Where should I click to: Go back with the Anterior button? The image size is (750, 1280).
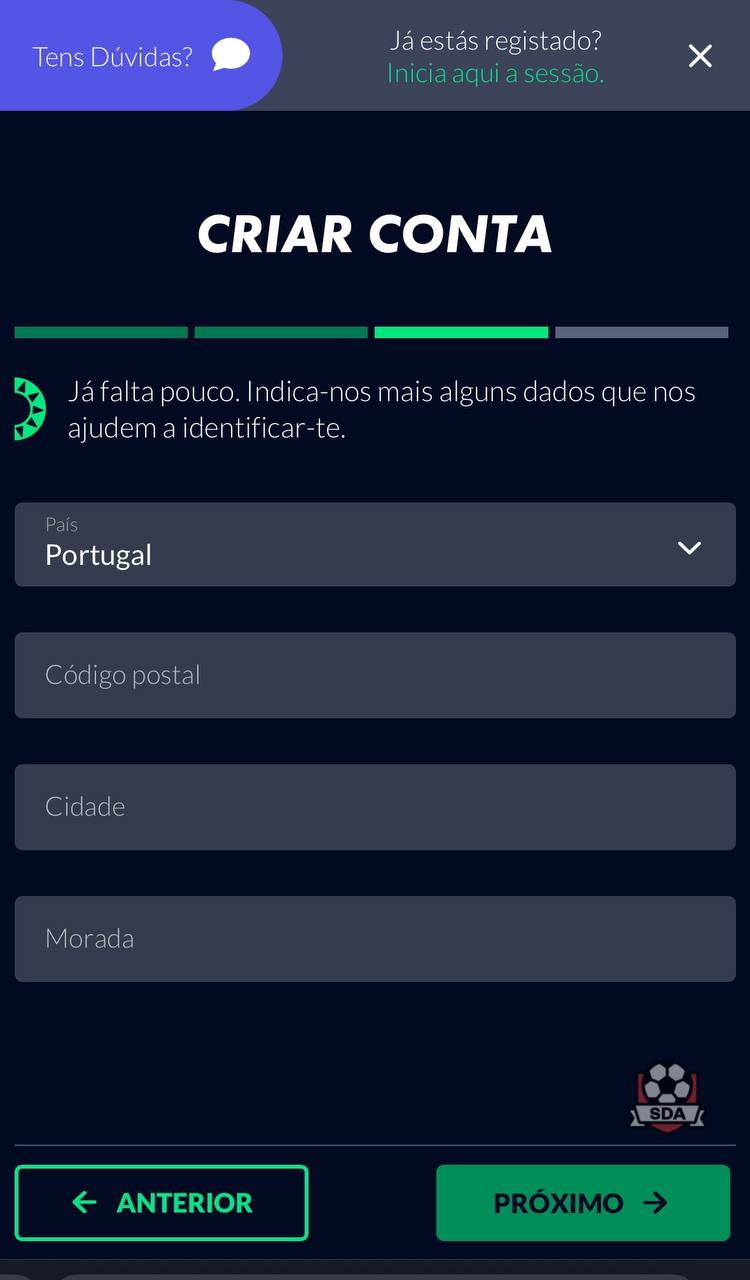coord(161,1203)
